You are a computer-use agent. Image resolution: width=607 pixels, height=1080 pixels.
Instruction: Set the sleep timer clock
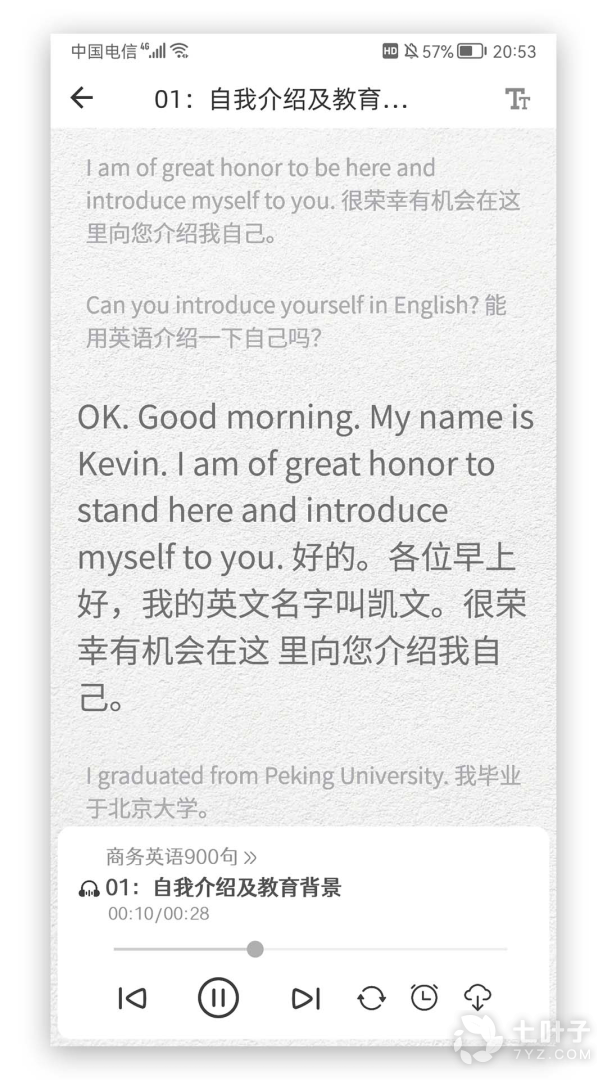pyautogui.click(x=425, y=996)
